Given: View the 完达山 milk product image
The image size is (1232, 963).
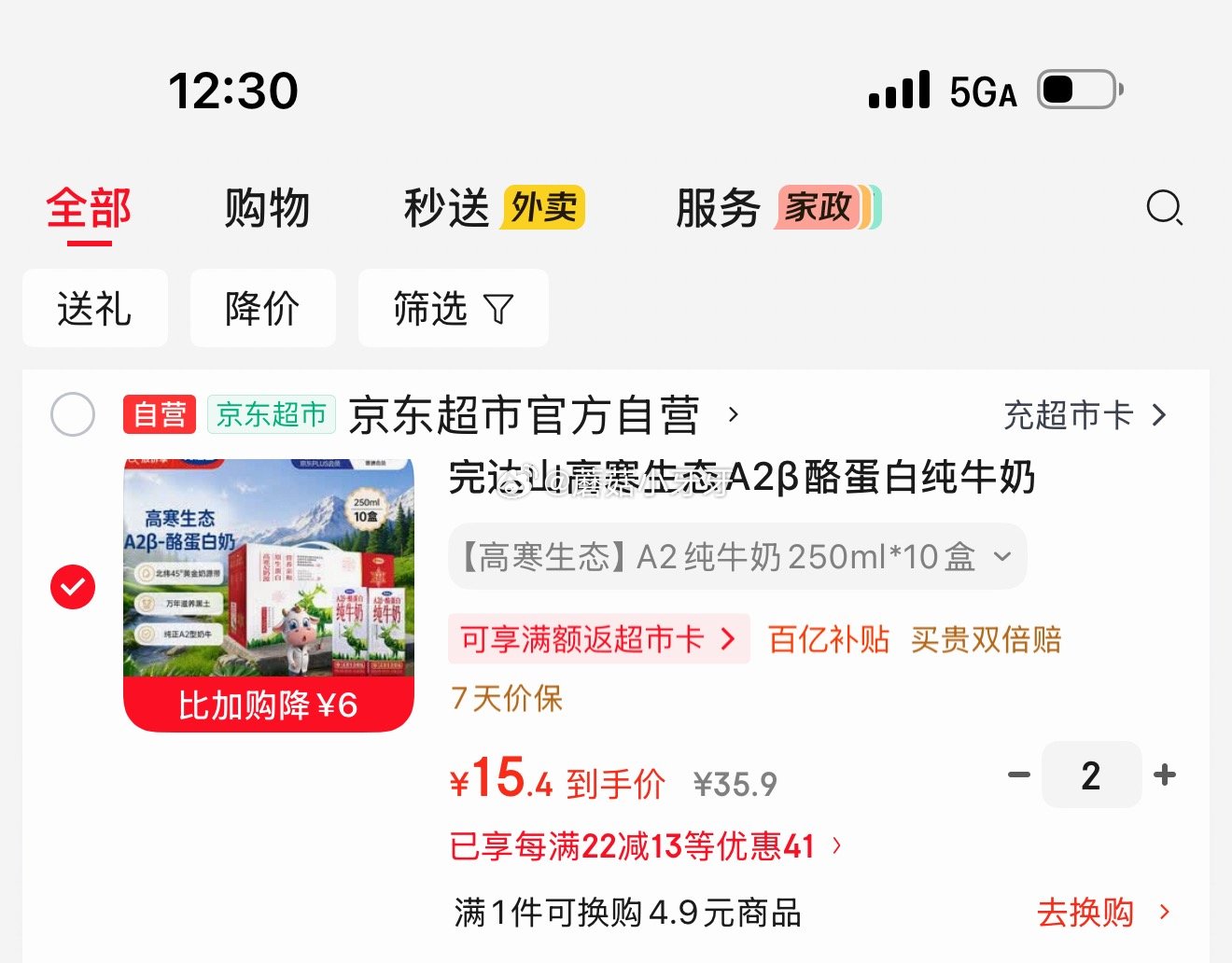Looking at the screenshot, I should point(268,569).
